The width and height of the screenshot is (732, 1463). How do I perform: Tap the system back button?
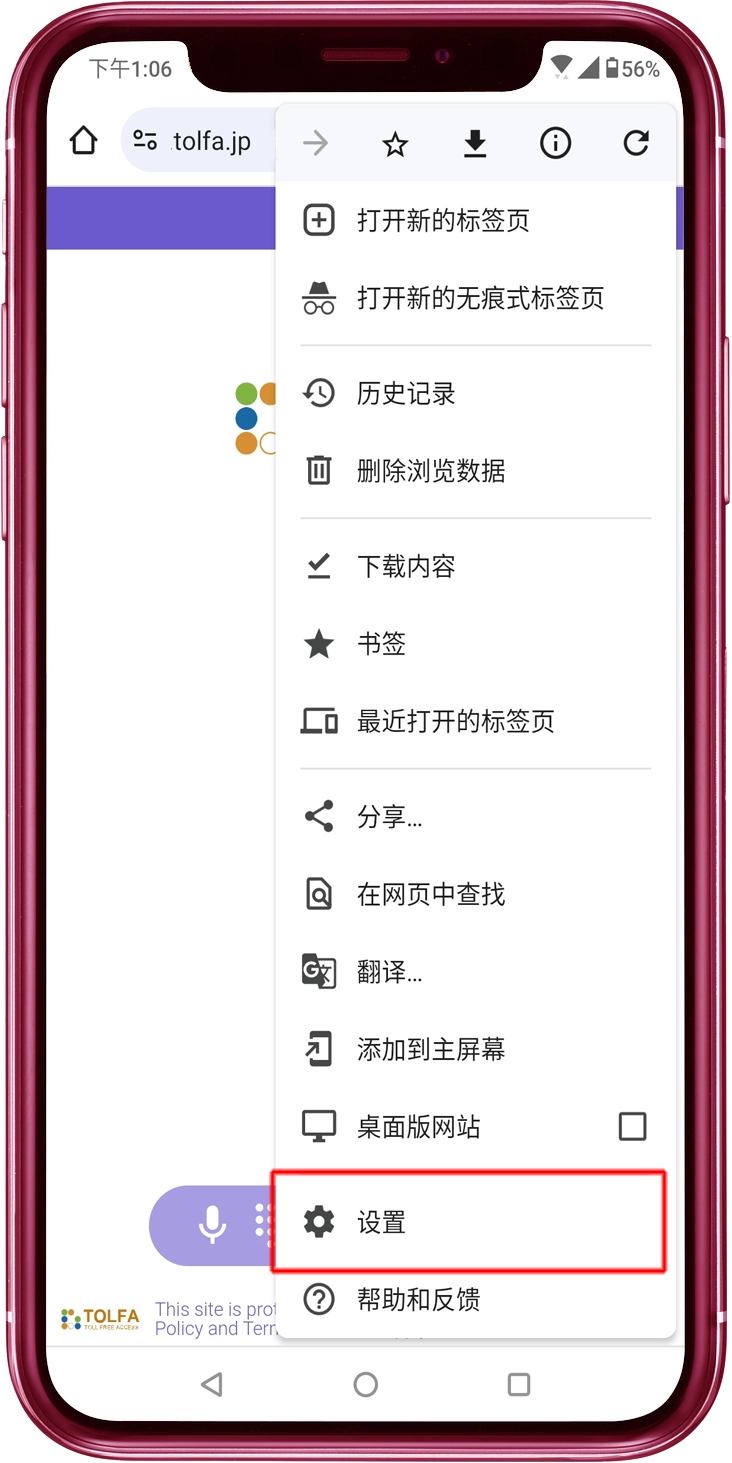pos(211,1384)
